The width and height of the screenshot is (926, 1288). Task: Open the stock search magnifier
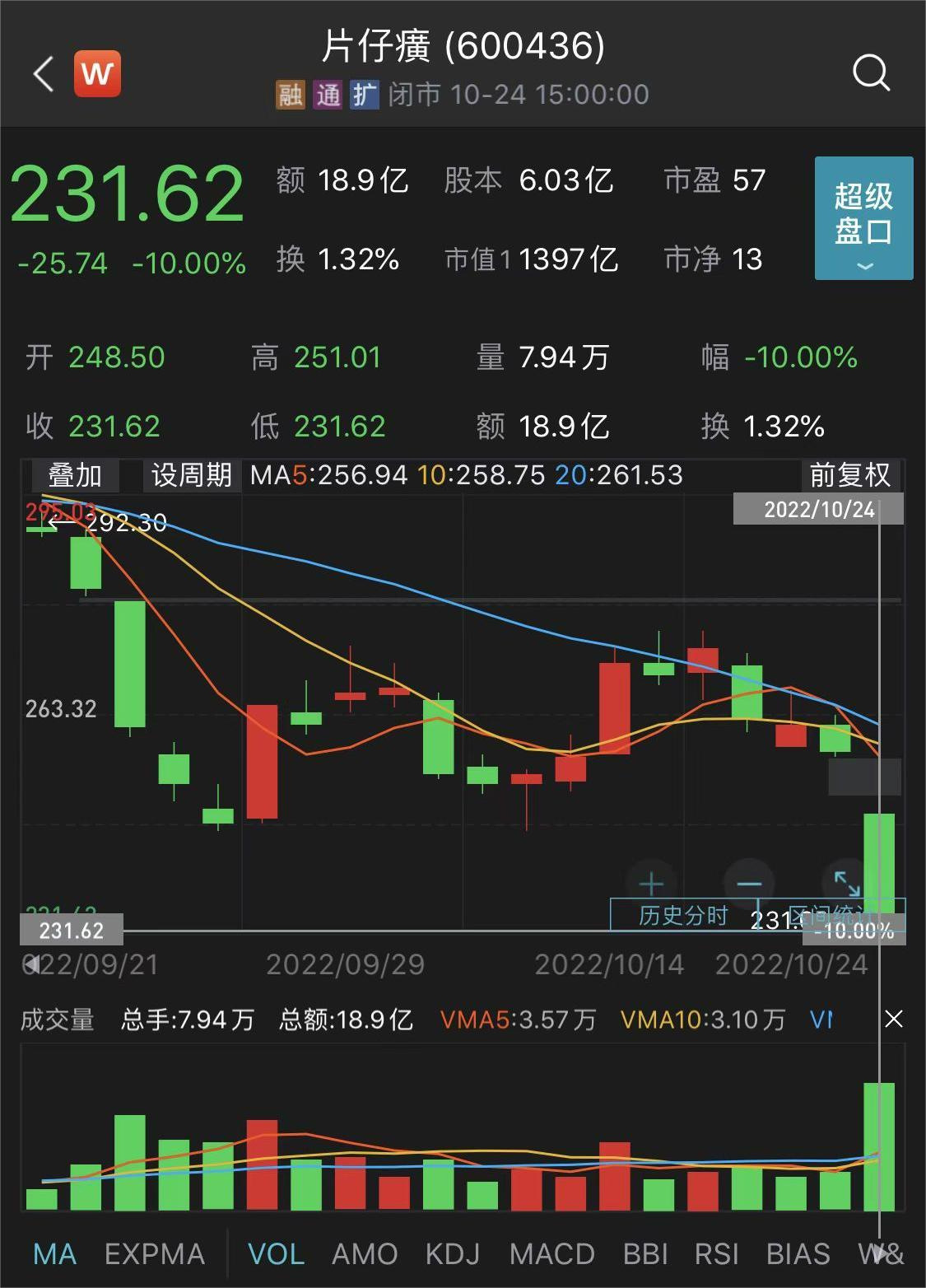click(872, 73)
